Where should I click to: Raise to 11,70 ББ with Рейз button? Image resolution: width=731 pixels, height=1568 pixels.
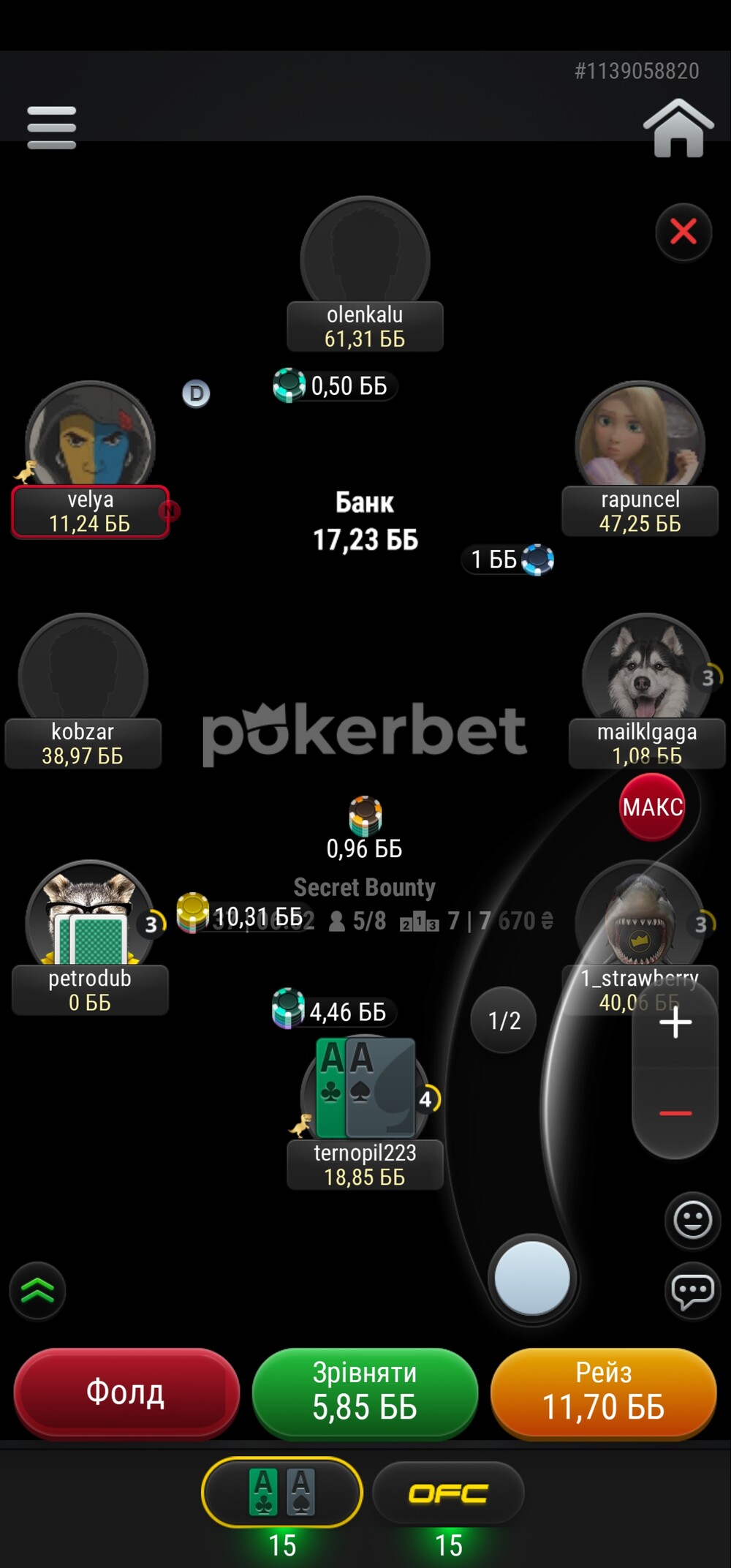point(604,1392)
